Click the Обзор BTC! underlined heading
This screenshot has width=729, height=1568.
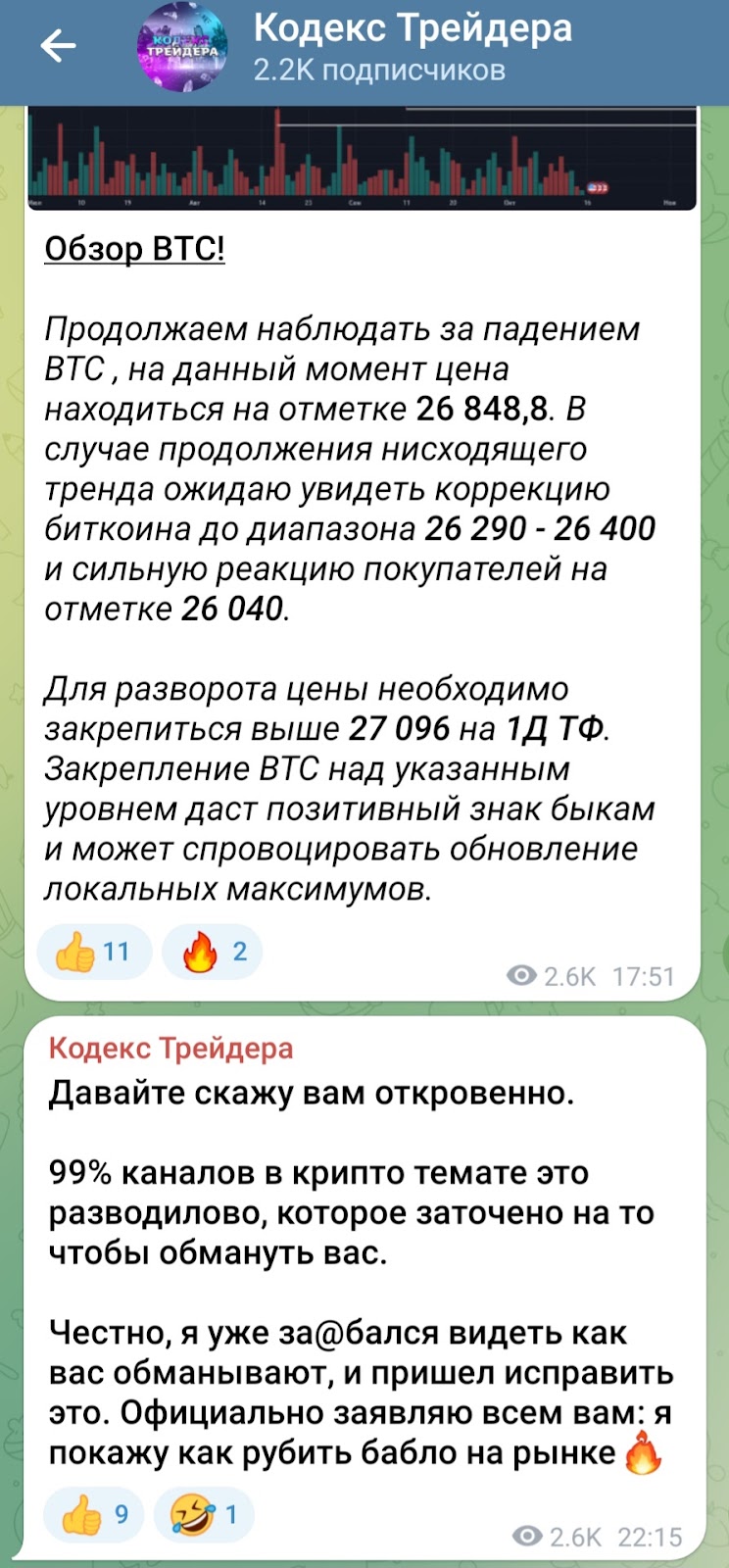tap(133, 250)
